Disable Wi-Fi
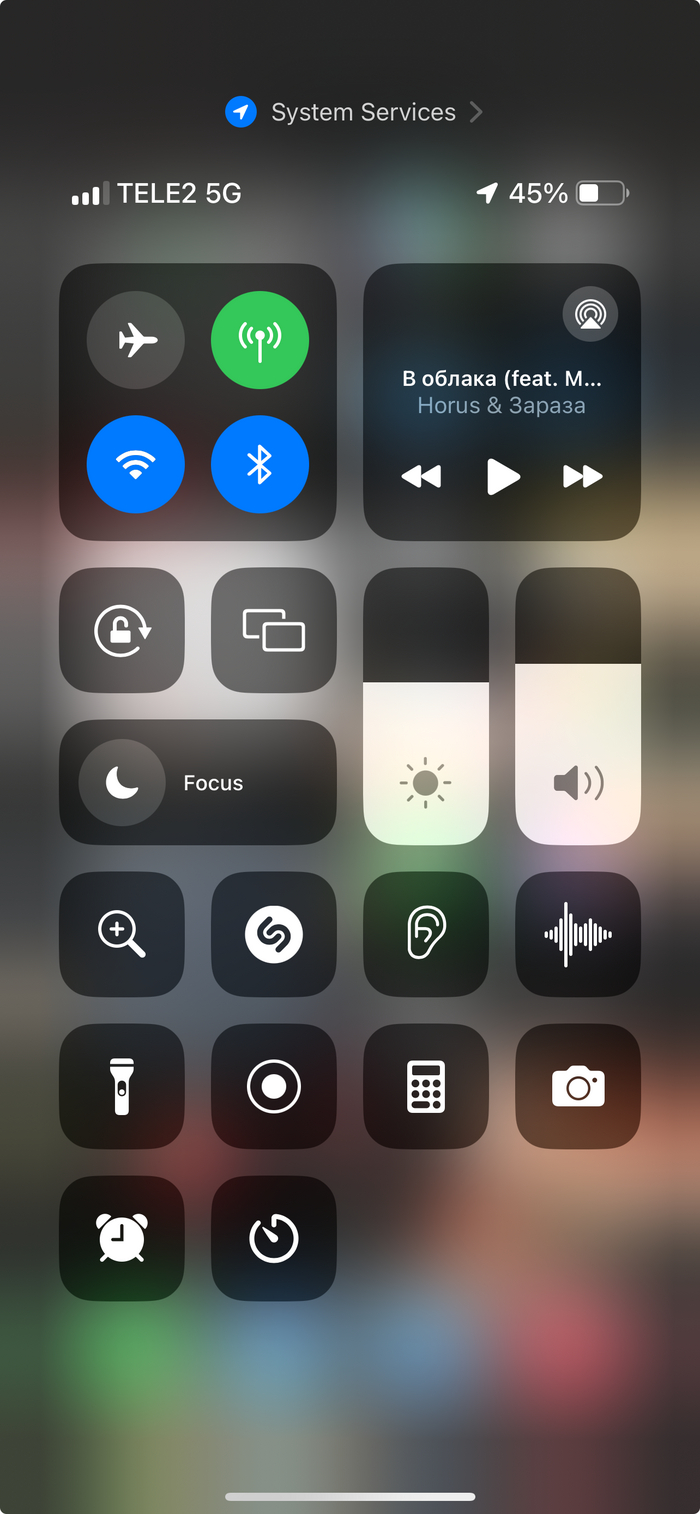 136,464
